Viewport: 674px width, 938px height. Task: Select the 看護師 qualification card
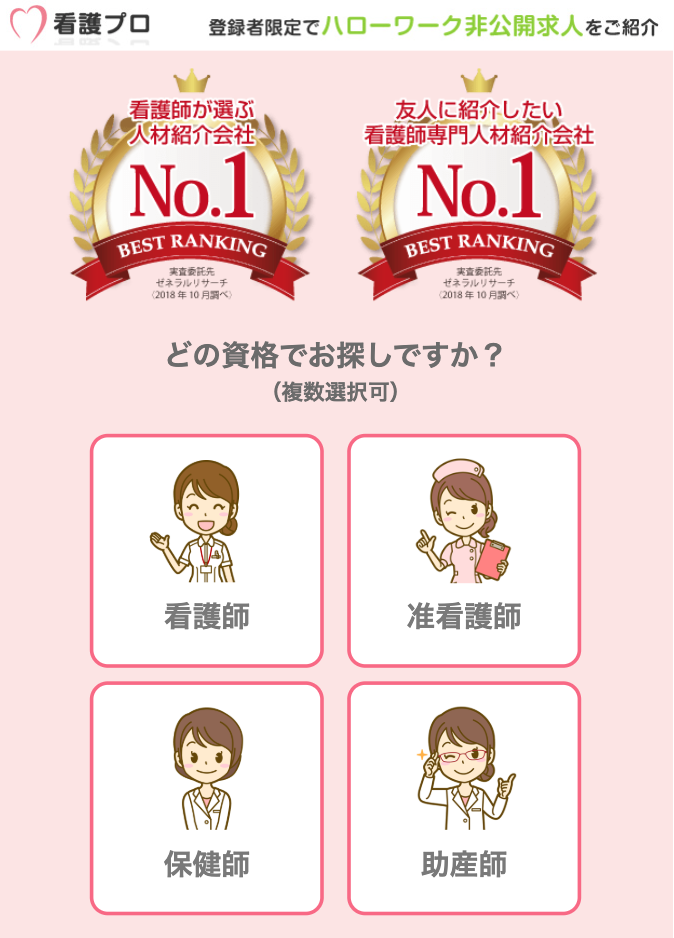(x=207, y=551)
